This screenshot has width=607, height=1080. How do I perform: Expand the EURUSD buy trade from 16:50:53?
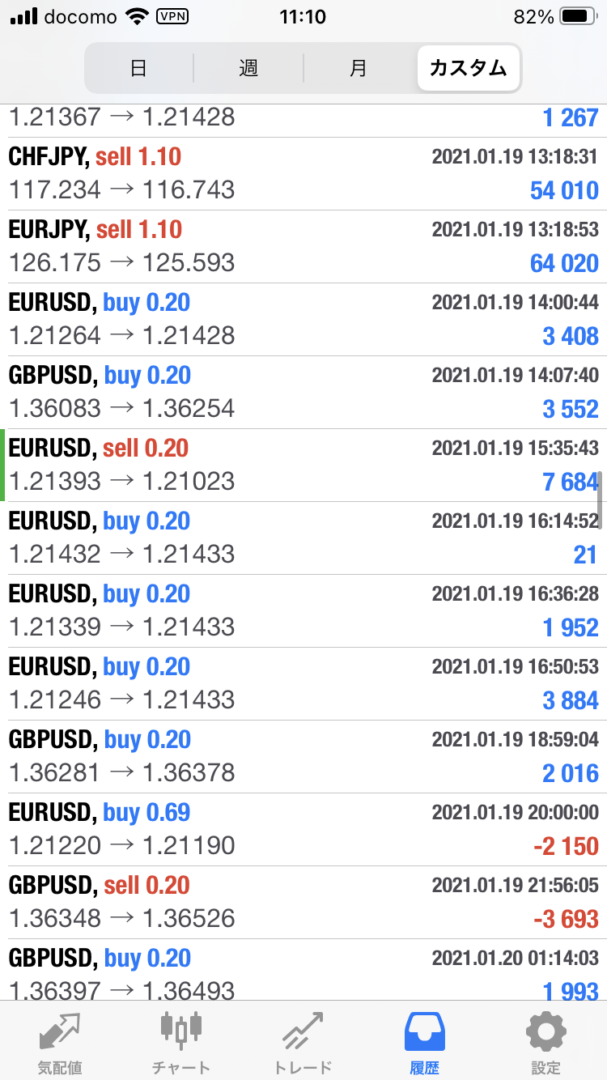click(x=303, y=685)
